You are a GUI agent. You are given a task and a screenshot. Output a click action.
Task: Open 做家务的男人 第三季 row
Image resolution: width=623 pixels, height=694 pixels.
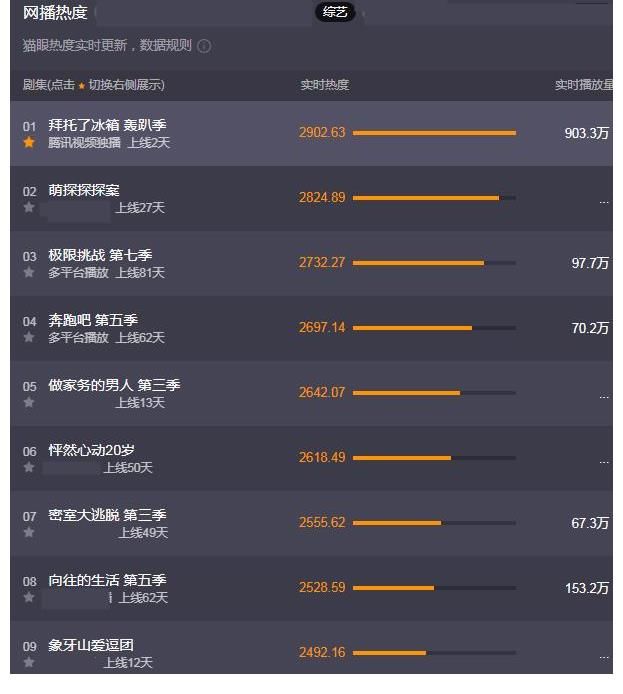(114, 385)
